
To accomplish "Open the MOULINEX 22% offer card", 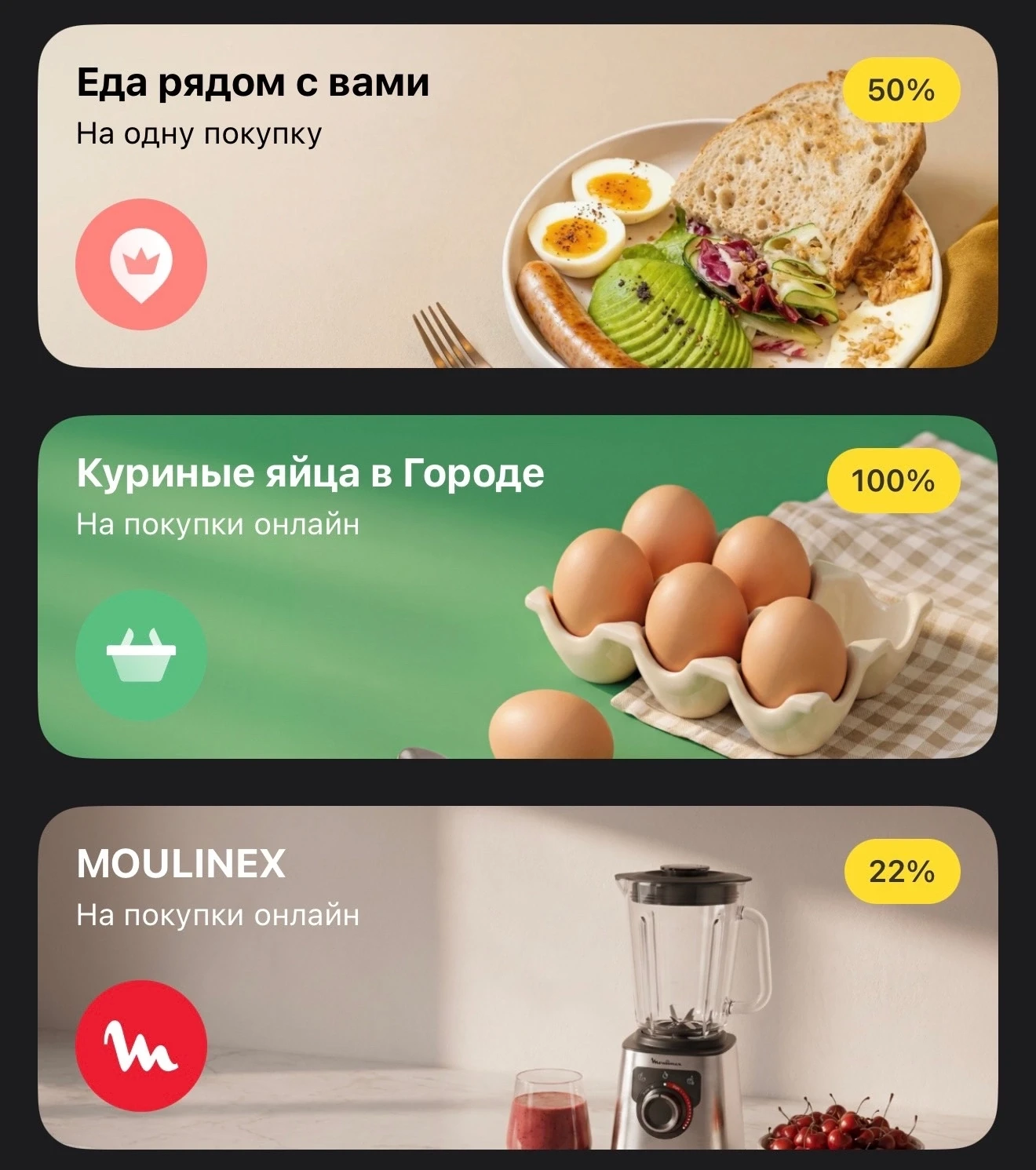I will pos(518,978).
